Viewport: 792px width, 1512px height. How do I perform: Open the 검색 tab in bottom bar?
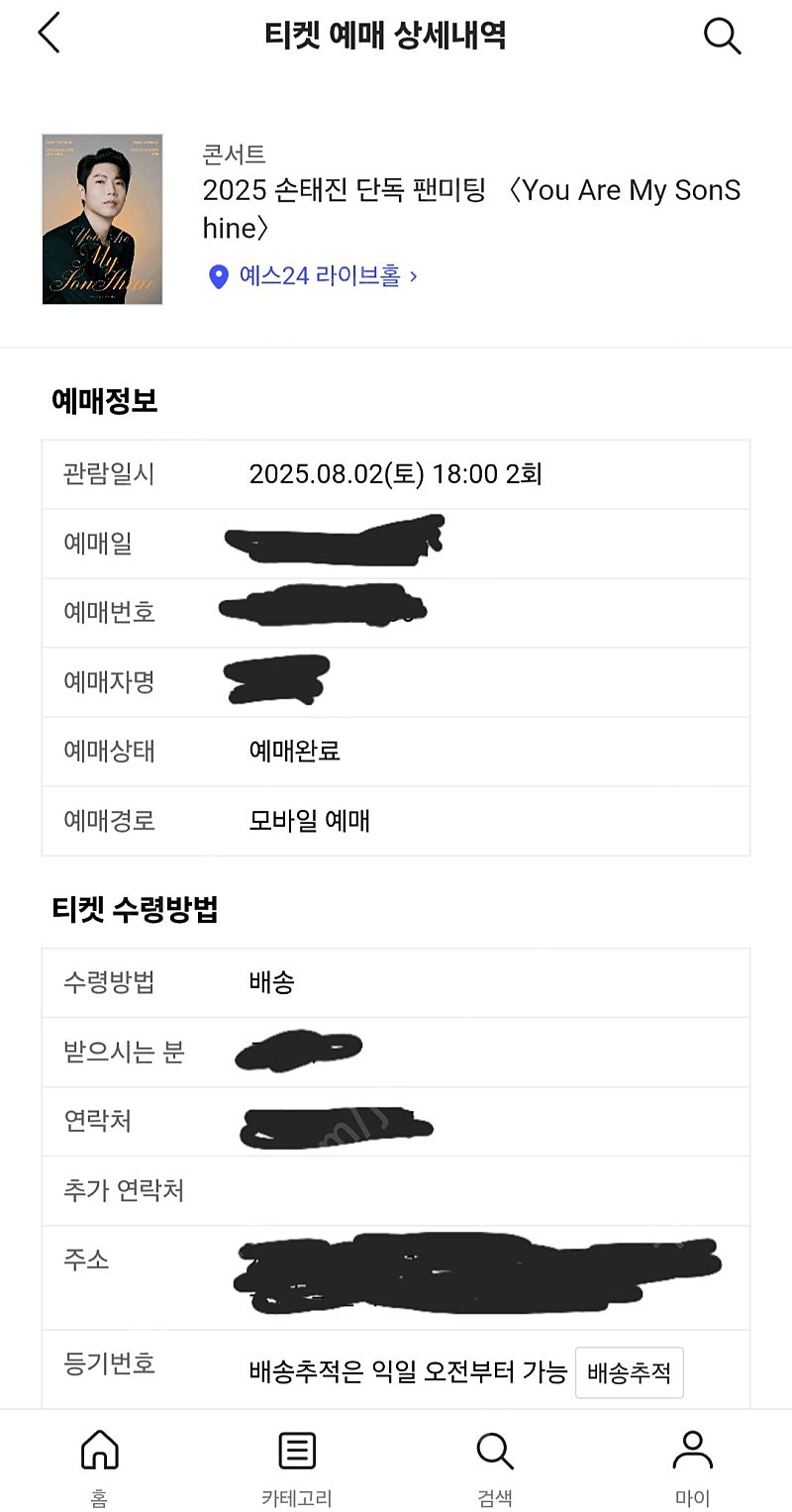tap(495, 1467)
